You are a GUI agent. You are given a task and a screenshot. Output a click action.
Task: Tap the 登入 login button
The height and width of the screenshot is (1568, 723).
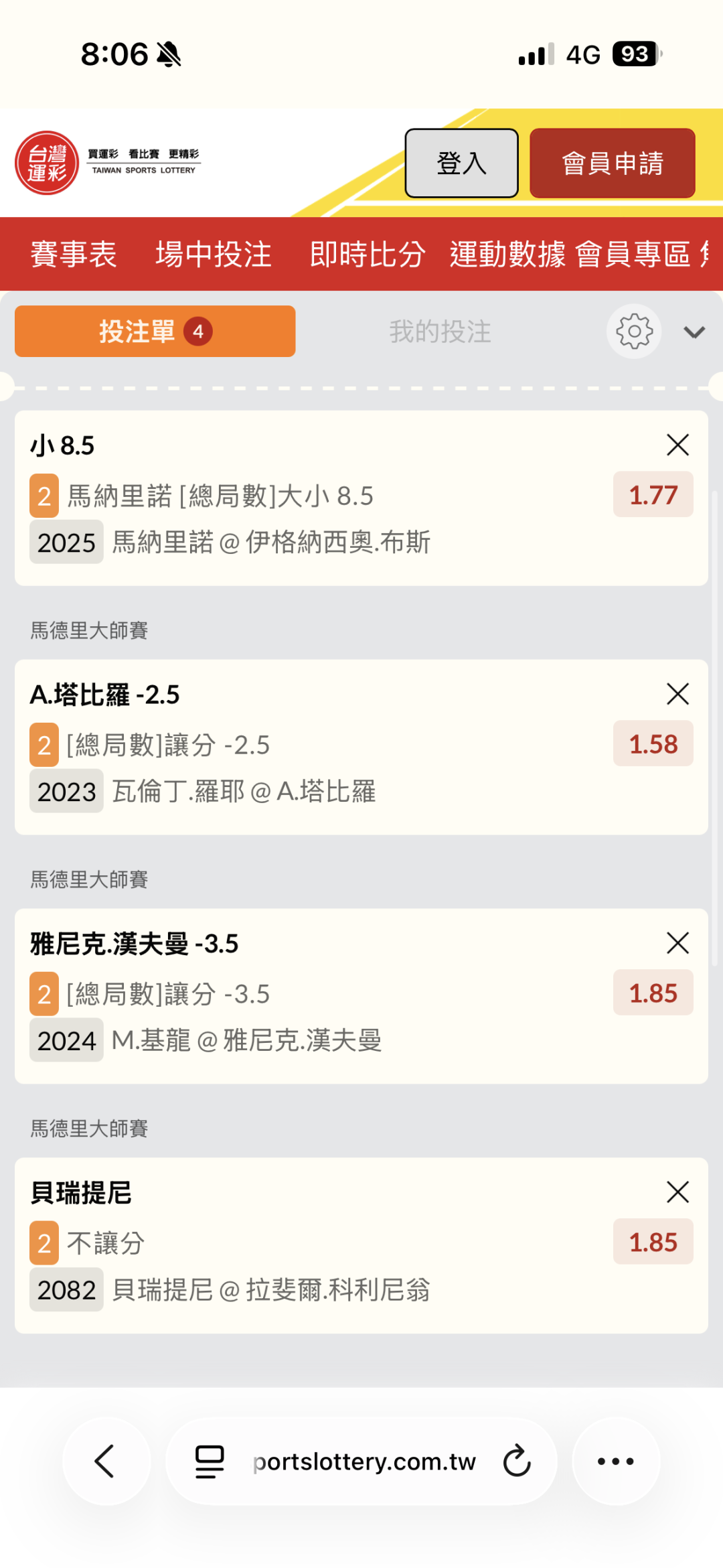tap(461, 163)
